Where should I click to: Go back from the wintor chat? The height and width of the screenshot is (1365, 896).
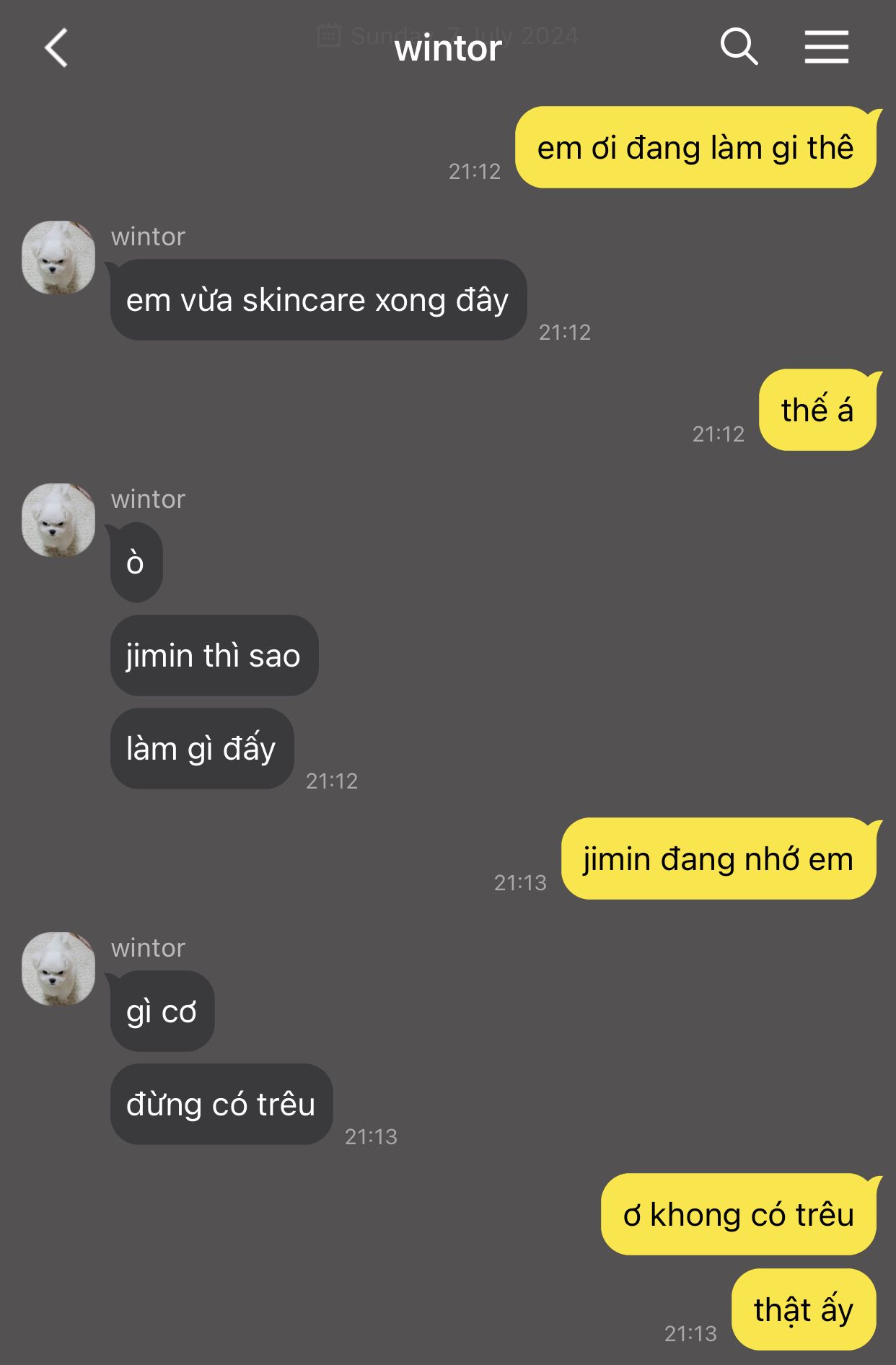coord(56,48)
